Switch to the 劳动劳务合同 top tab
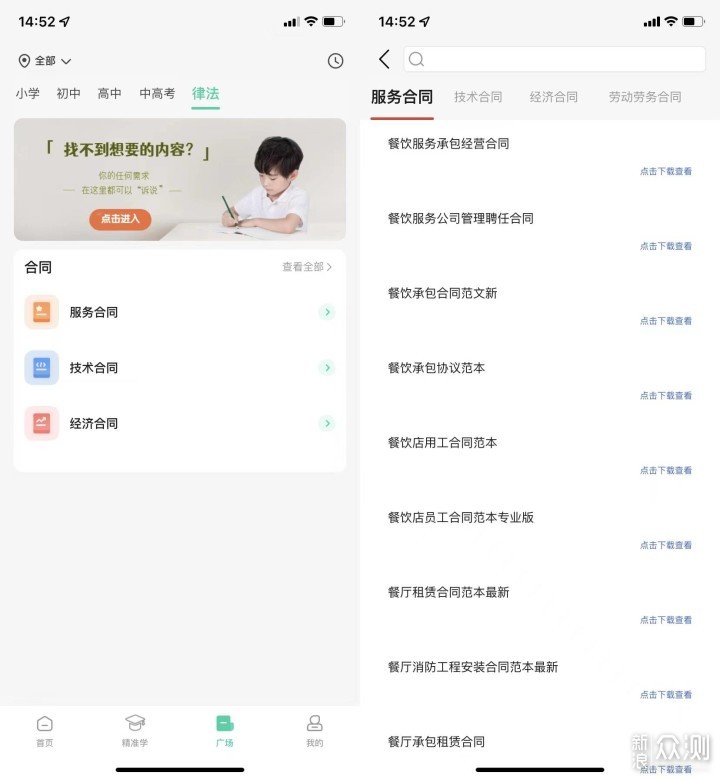The width and height of the screenshot is (720, 779). [x=645, y=97]
